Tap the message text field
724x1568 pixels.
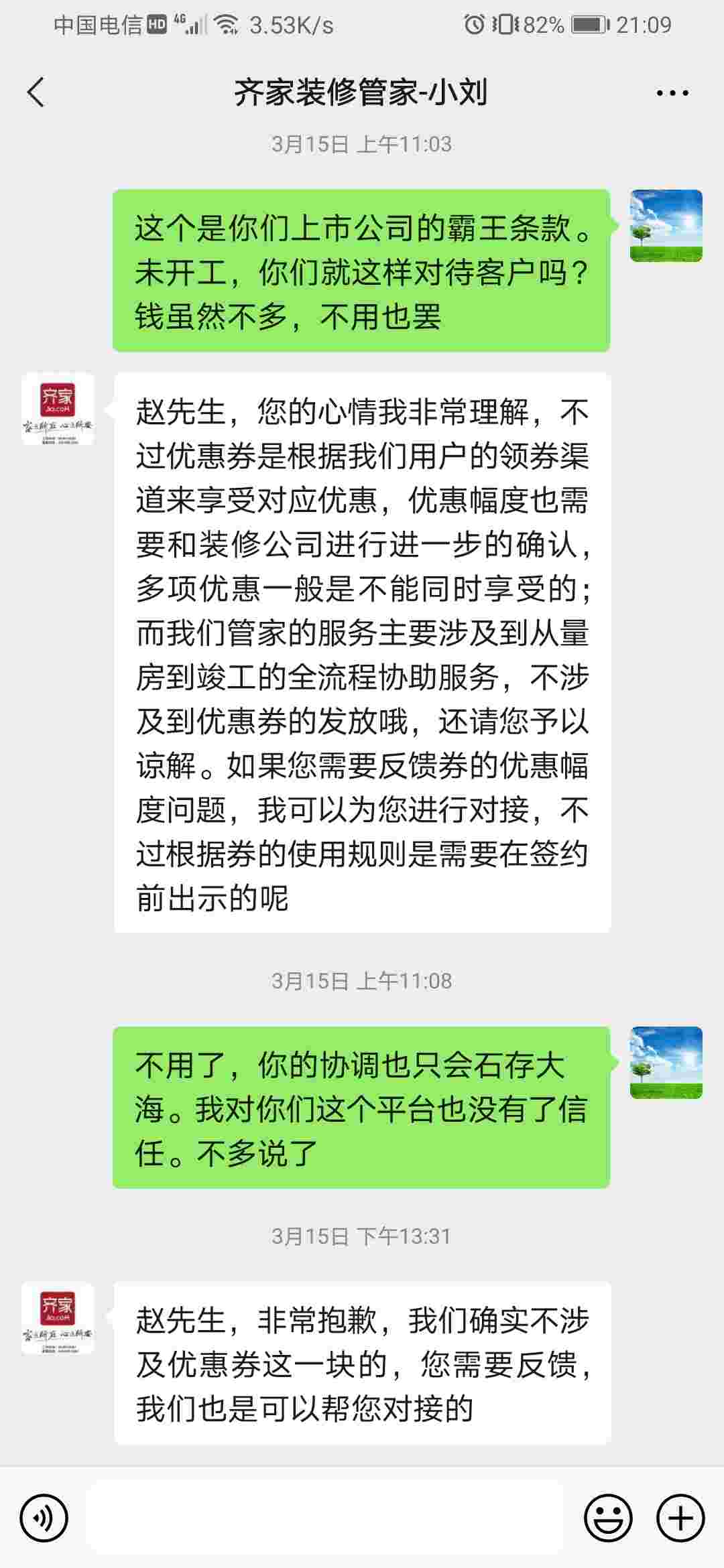(x=324, y=1518)
